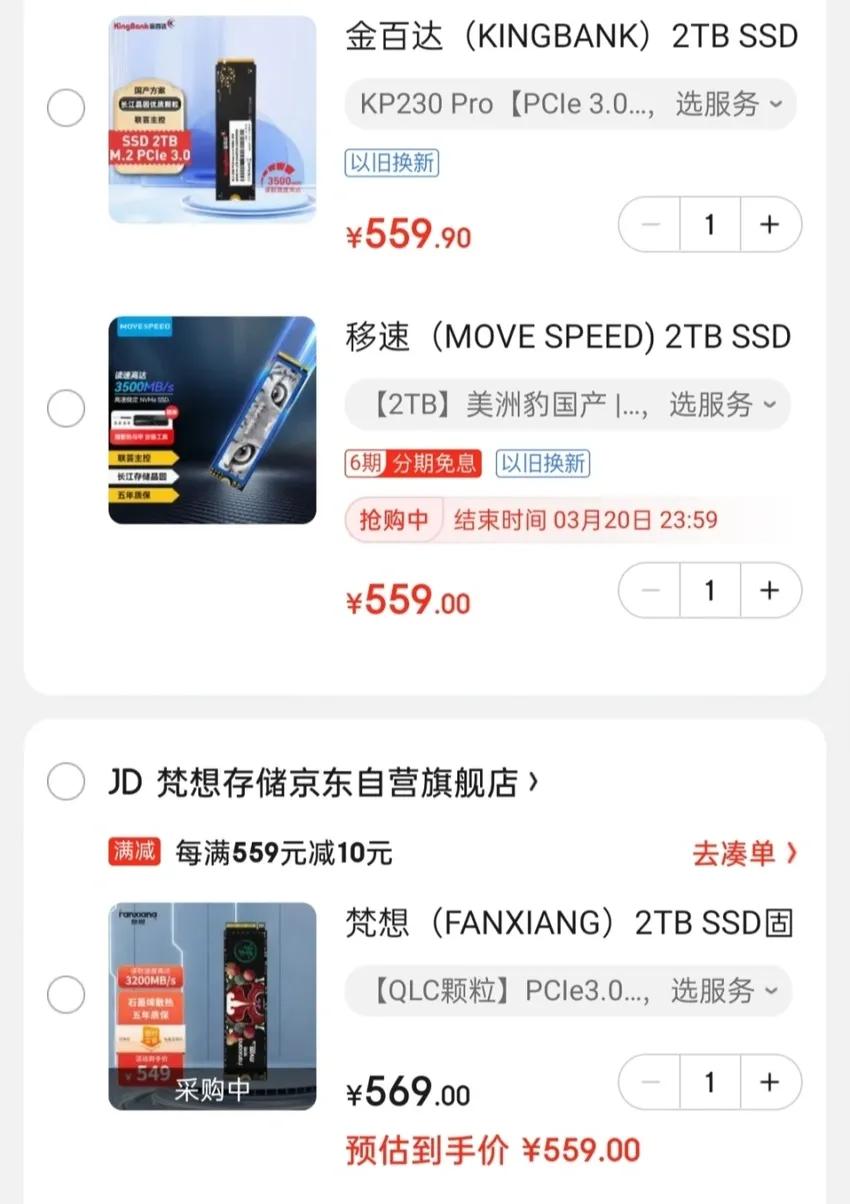Click 6期分期免息 installment tag
This screenshot has width=850, height=1204.
pos(414,463)
